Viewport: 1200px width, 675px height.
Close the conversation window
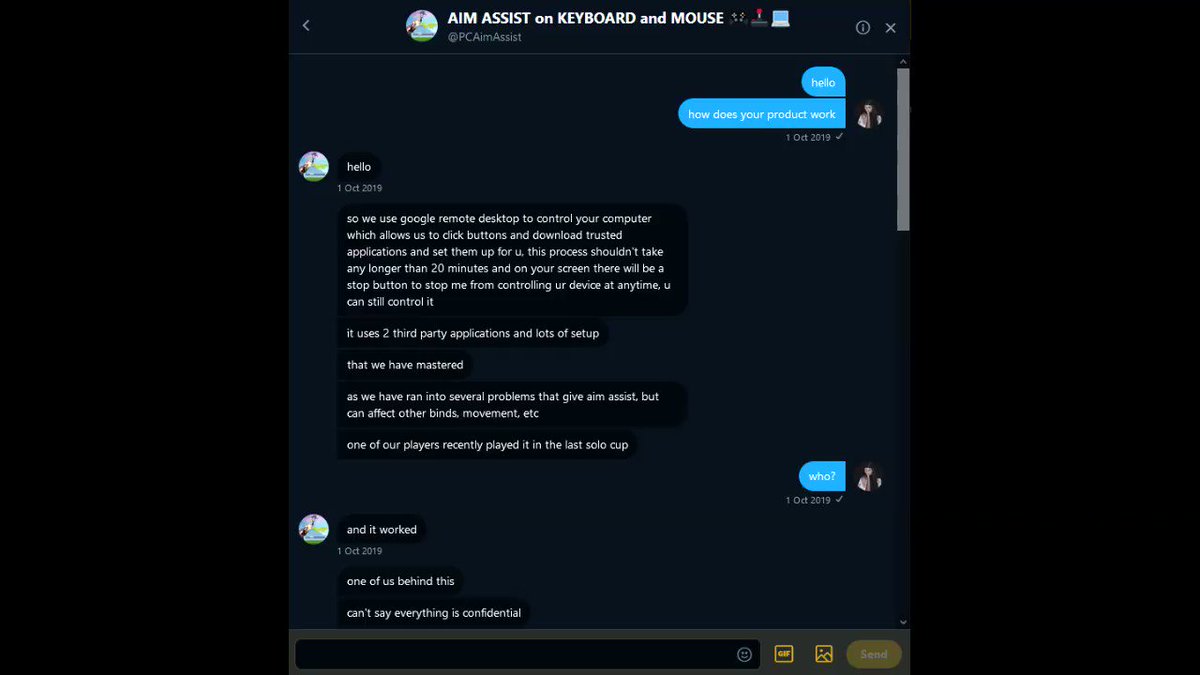890,28
